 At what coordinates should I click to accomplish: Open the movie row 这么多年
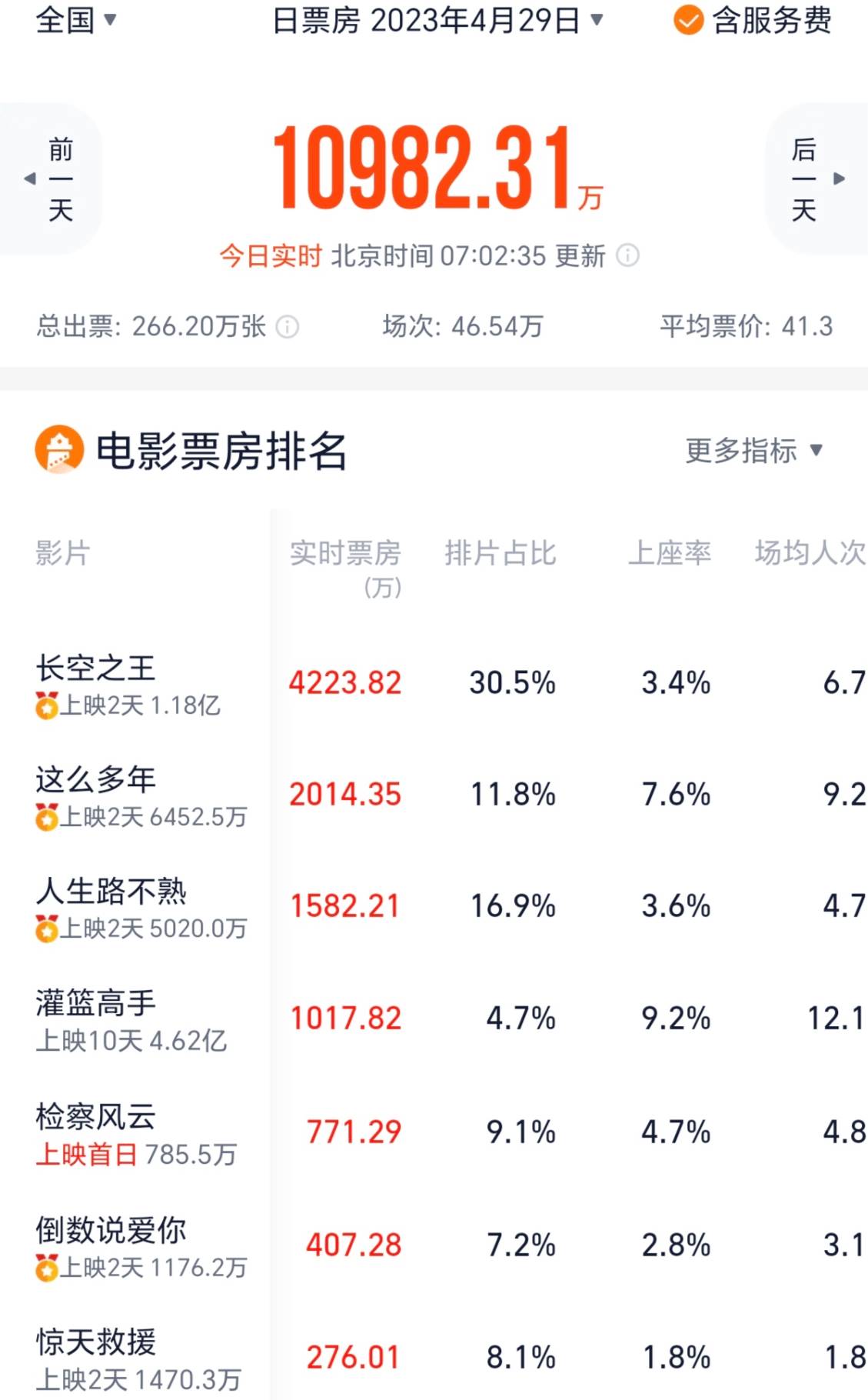[434, 796]
